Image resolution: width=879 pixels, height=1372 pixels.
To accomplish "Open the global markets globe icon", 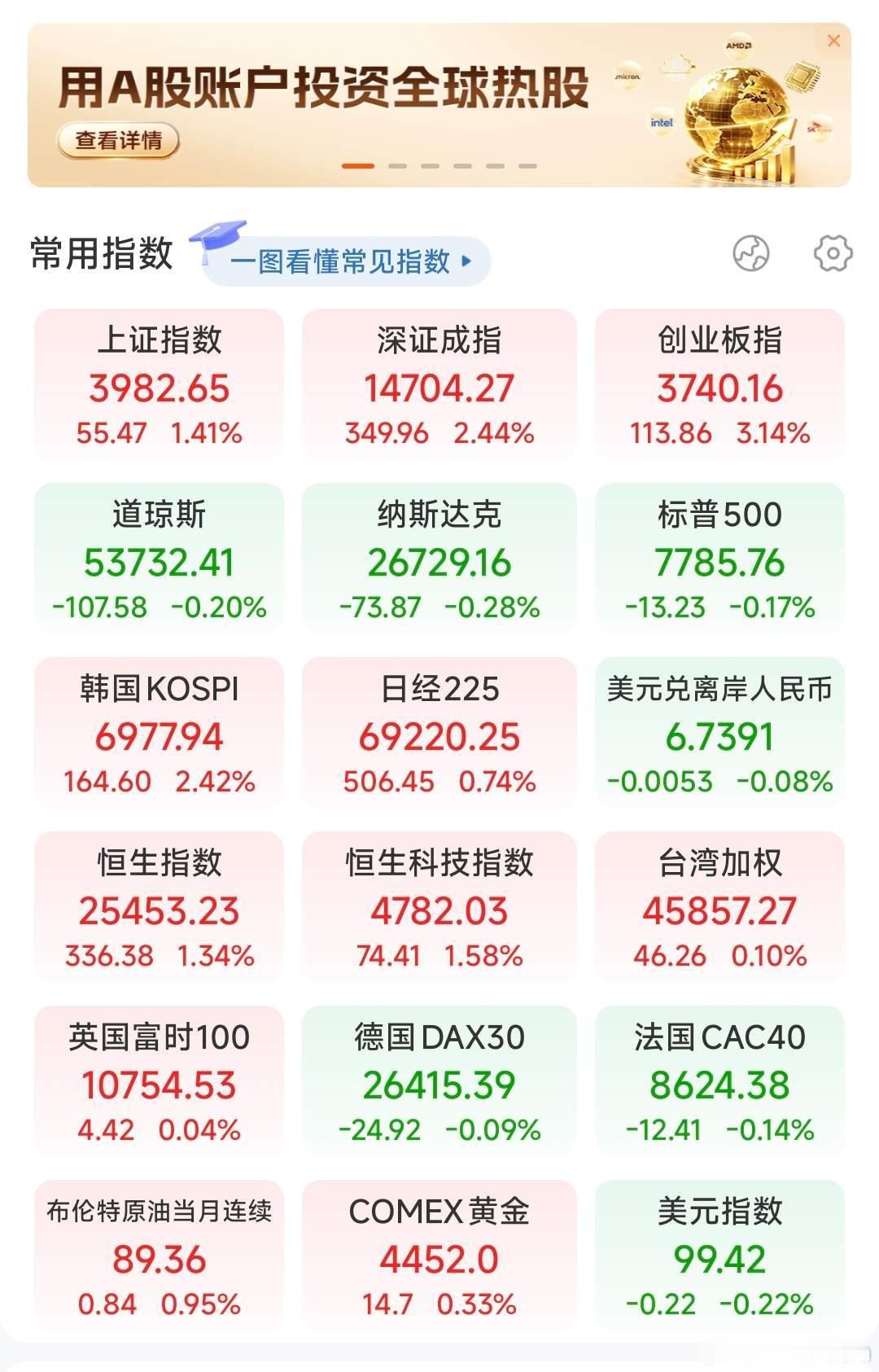I will (x=750, y=253).
